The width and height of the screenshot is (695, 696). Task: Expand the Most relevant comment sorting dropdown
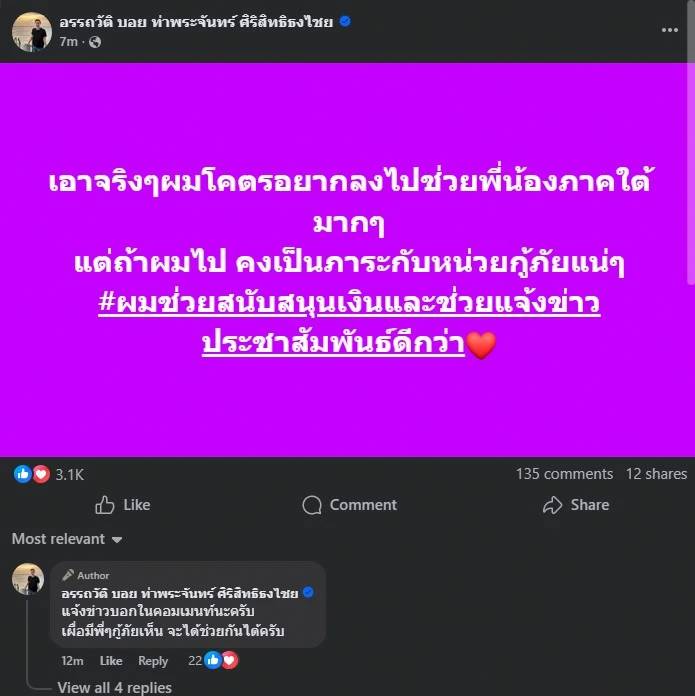67,539
